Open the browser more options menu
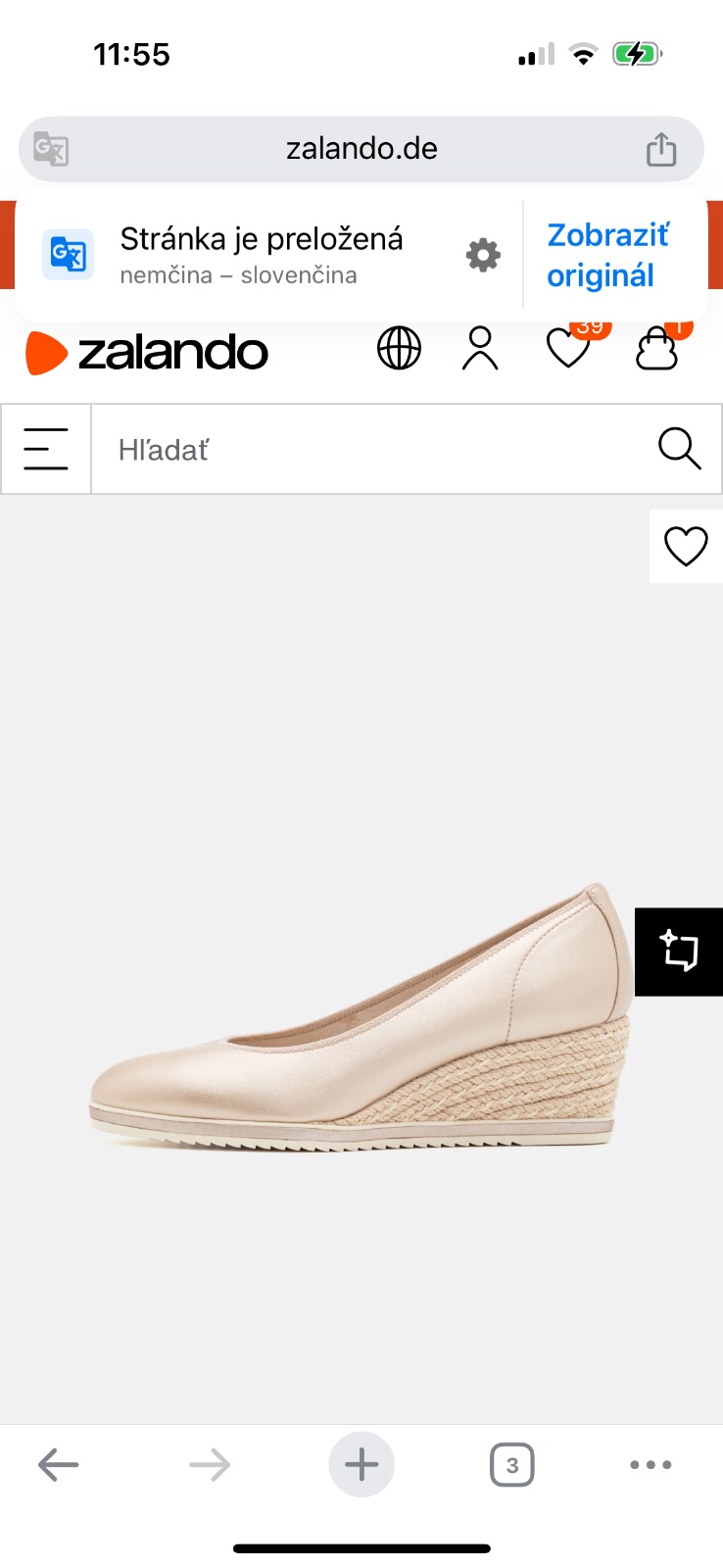Viewport: 723px width, 1568px height. tap(651, 1465)
